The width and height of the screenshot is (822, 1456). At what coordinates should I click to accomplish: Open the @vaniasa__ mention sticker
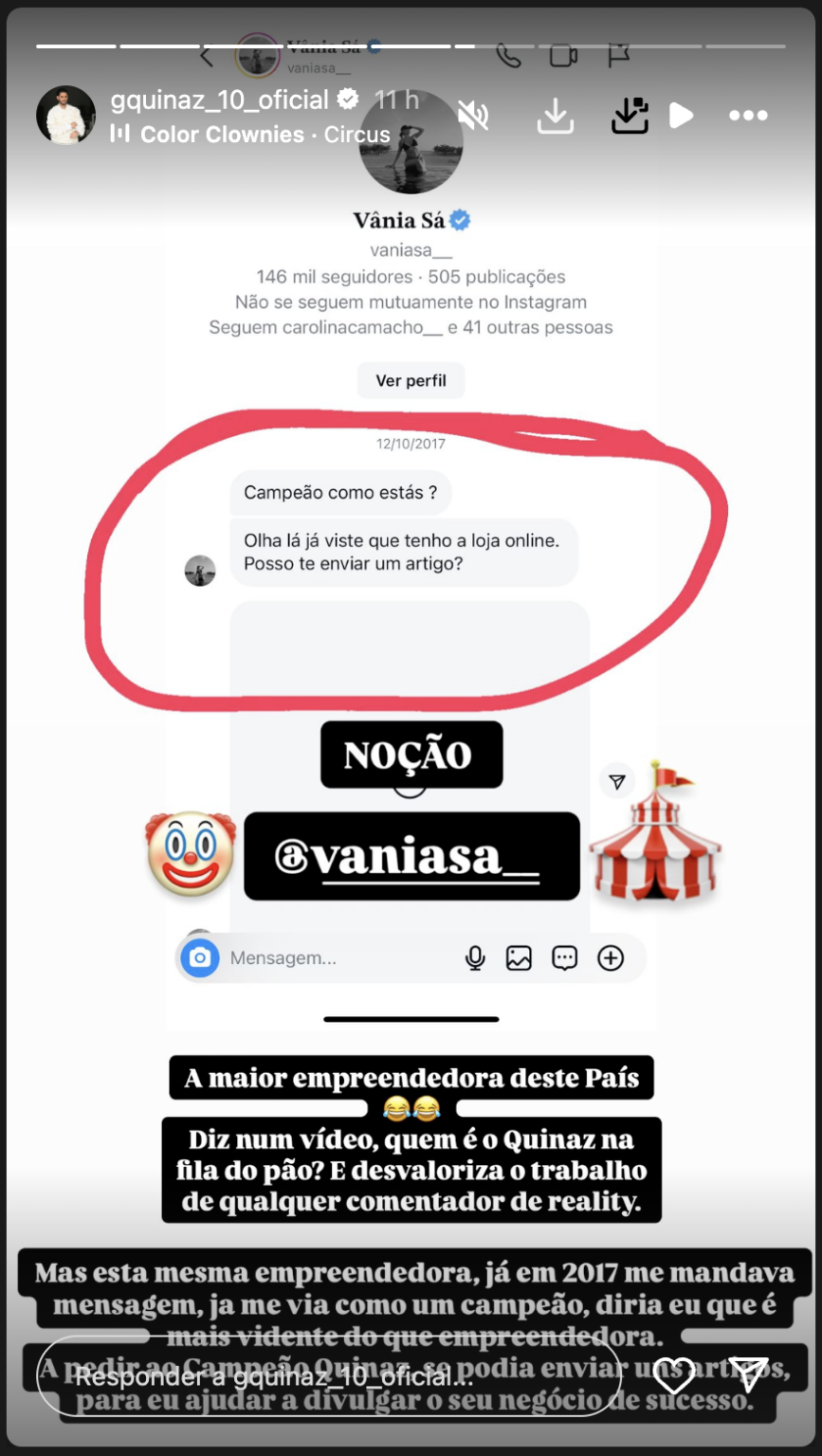(x=411, y=856)
